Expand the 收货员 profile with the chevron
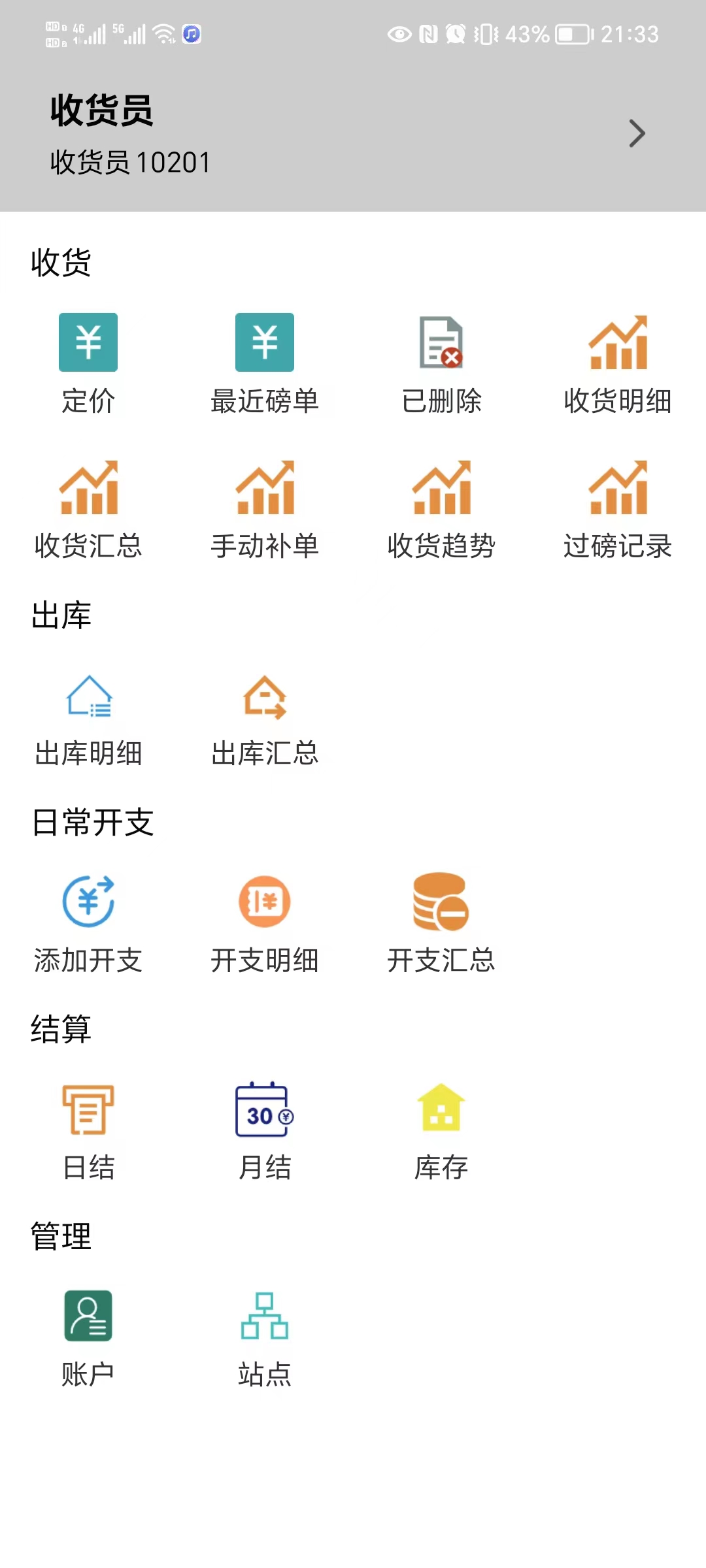706x1568 pixels. click(x=637, y=133)
